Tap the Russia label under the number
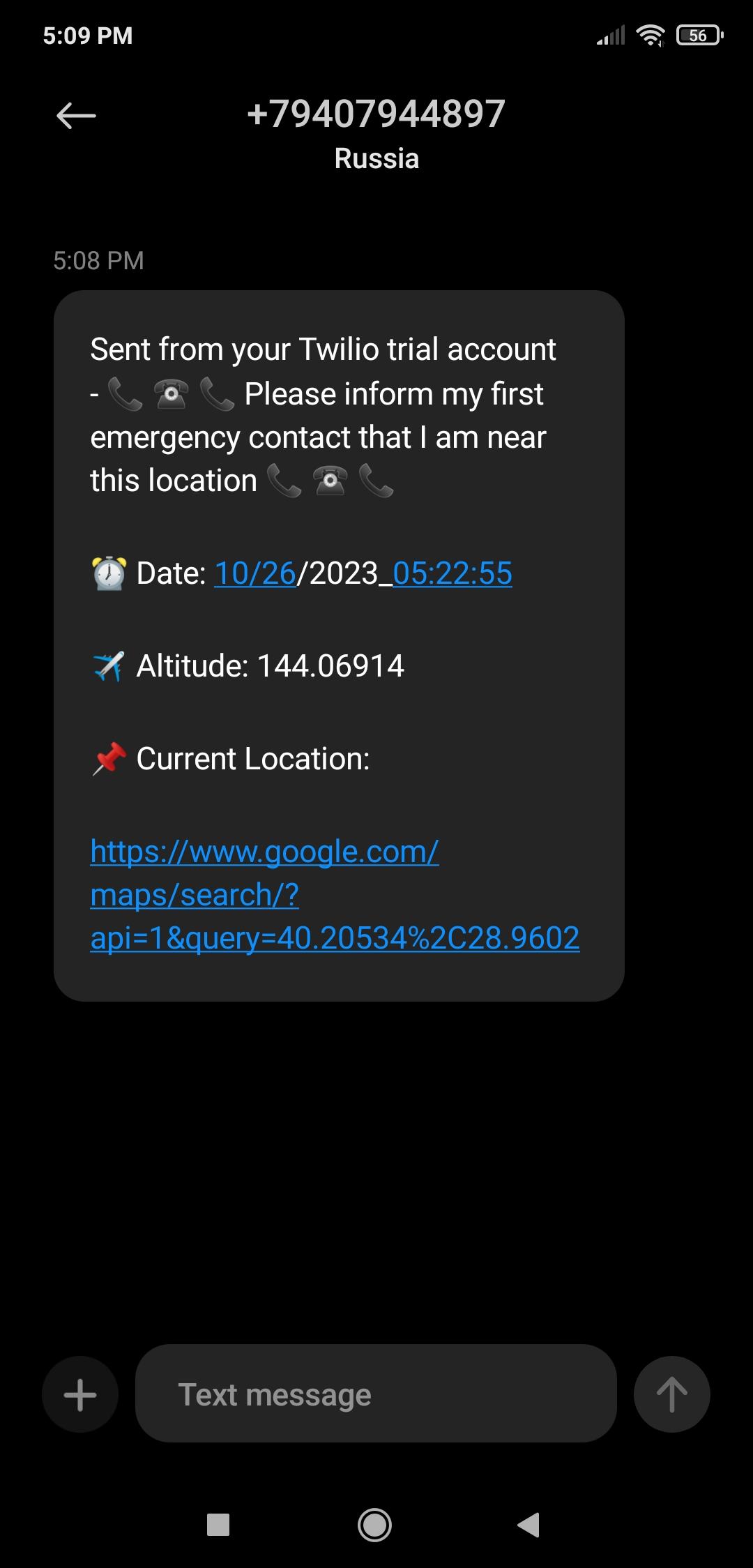This screenshot has width=753, height=1568. (376, 158)
